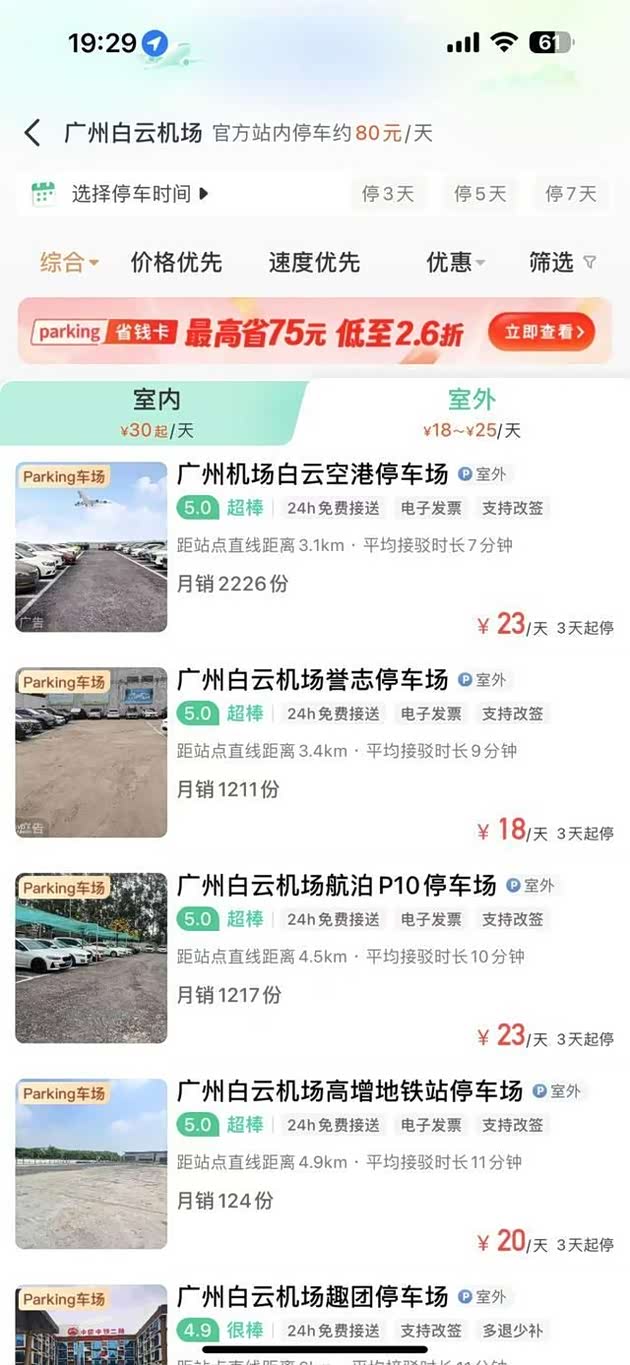Tap 立即查看 on the 省钱卡 banner
Image resolution: width=630 pixels, height=1365 pixels.
(542, 332)
